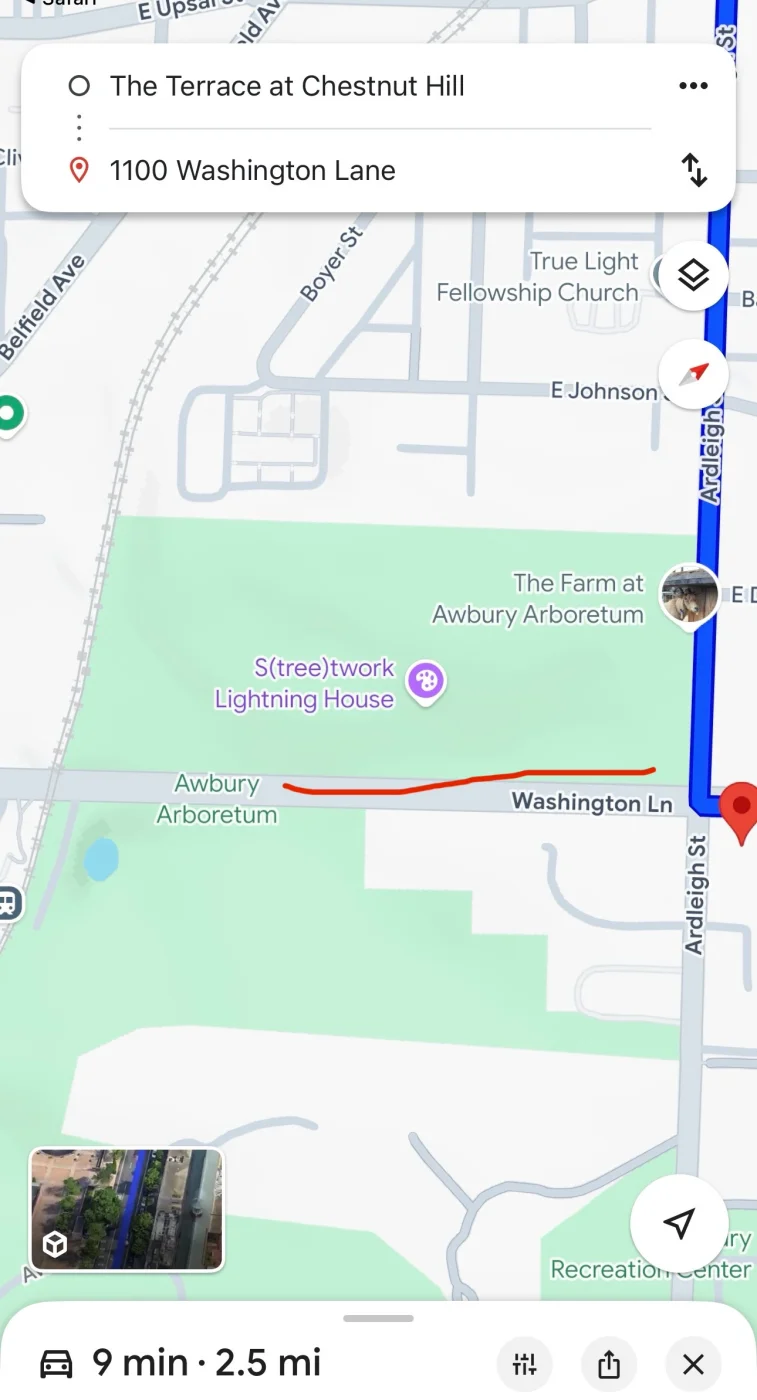Edit the destination 1100 Washington Lane
This screenshot has width=757, height=1400.
[x=252, y=171]
